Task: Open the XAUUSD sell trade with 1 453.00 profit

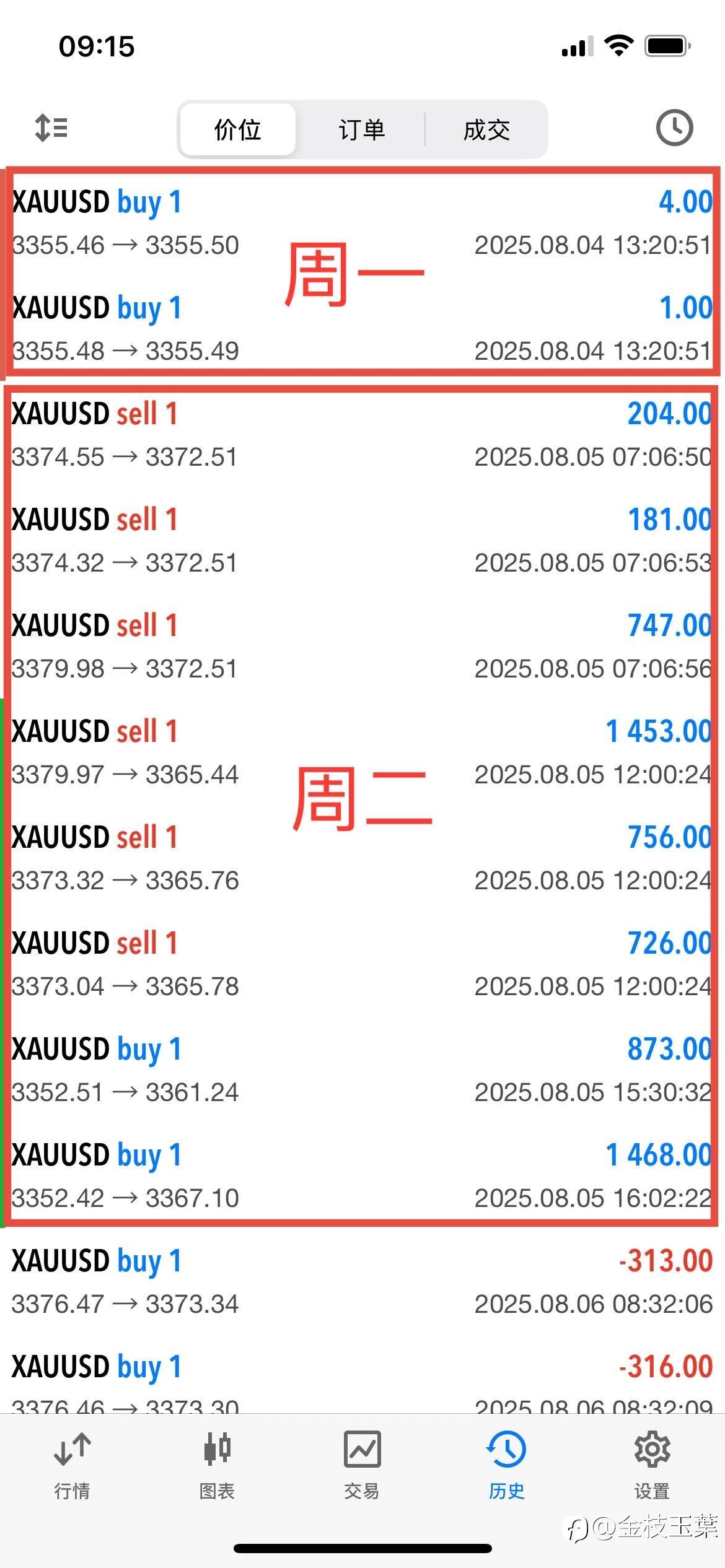Action: point(362,752)
